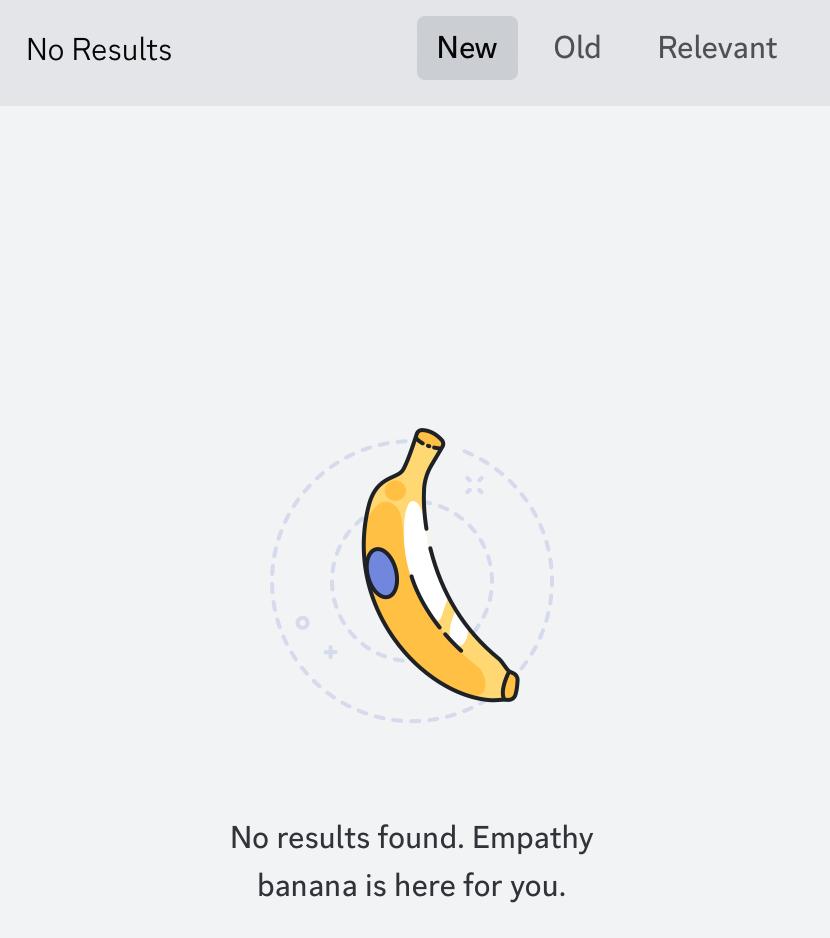Select the Relevant sorting tab
The height and width of the screenshot is (938, 830).
click(716, 47)
